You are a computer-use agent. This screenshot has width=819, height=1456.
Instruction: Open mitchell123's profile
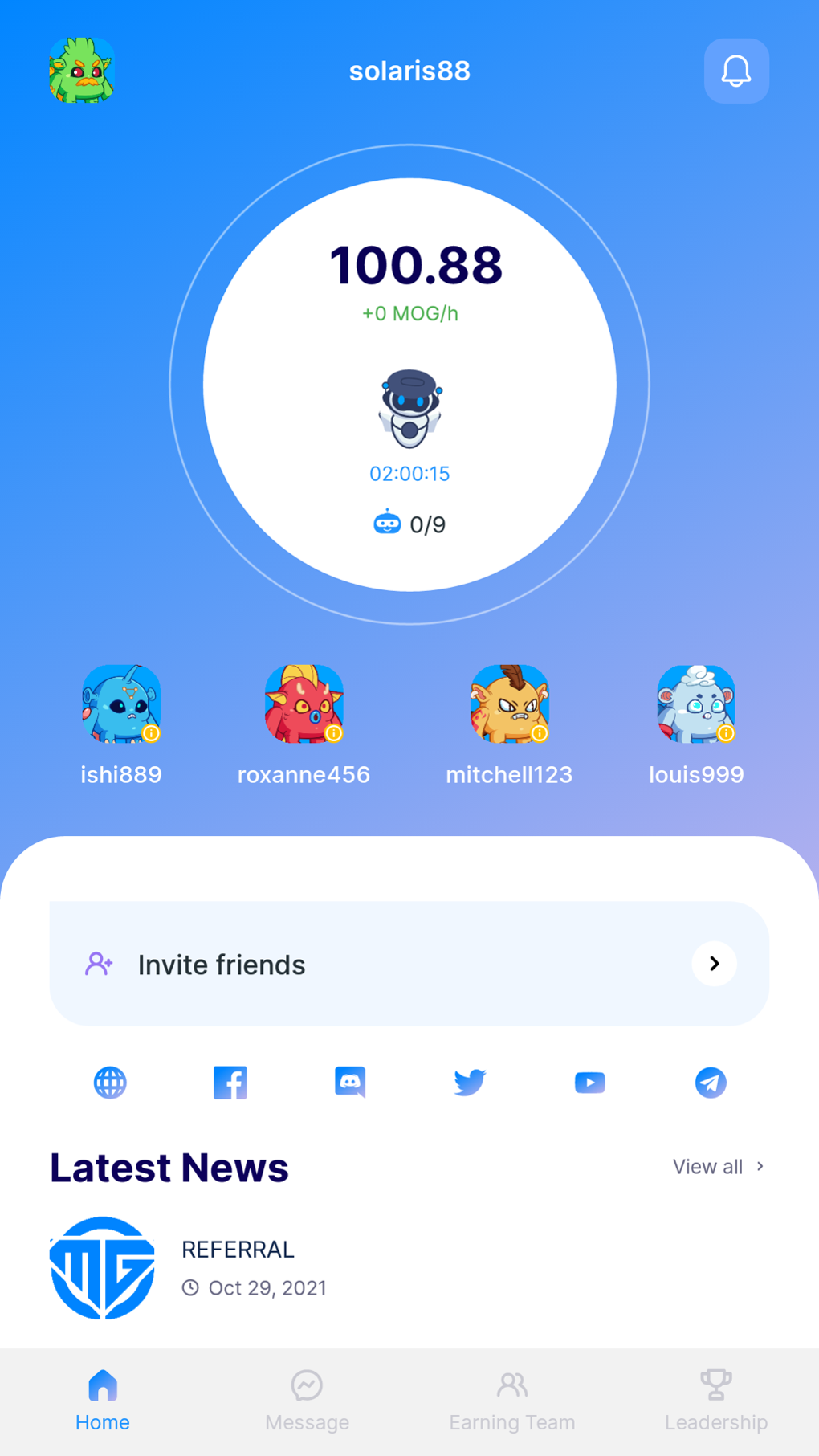point(510,705)
